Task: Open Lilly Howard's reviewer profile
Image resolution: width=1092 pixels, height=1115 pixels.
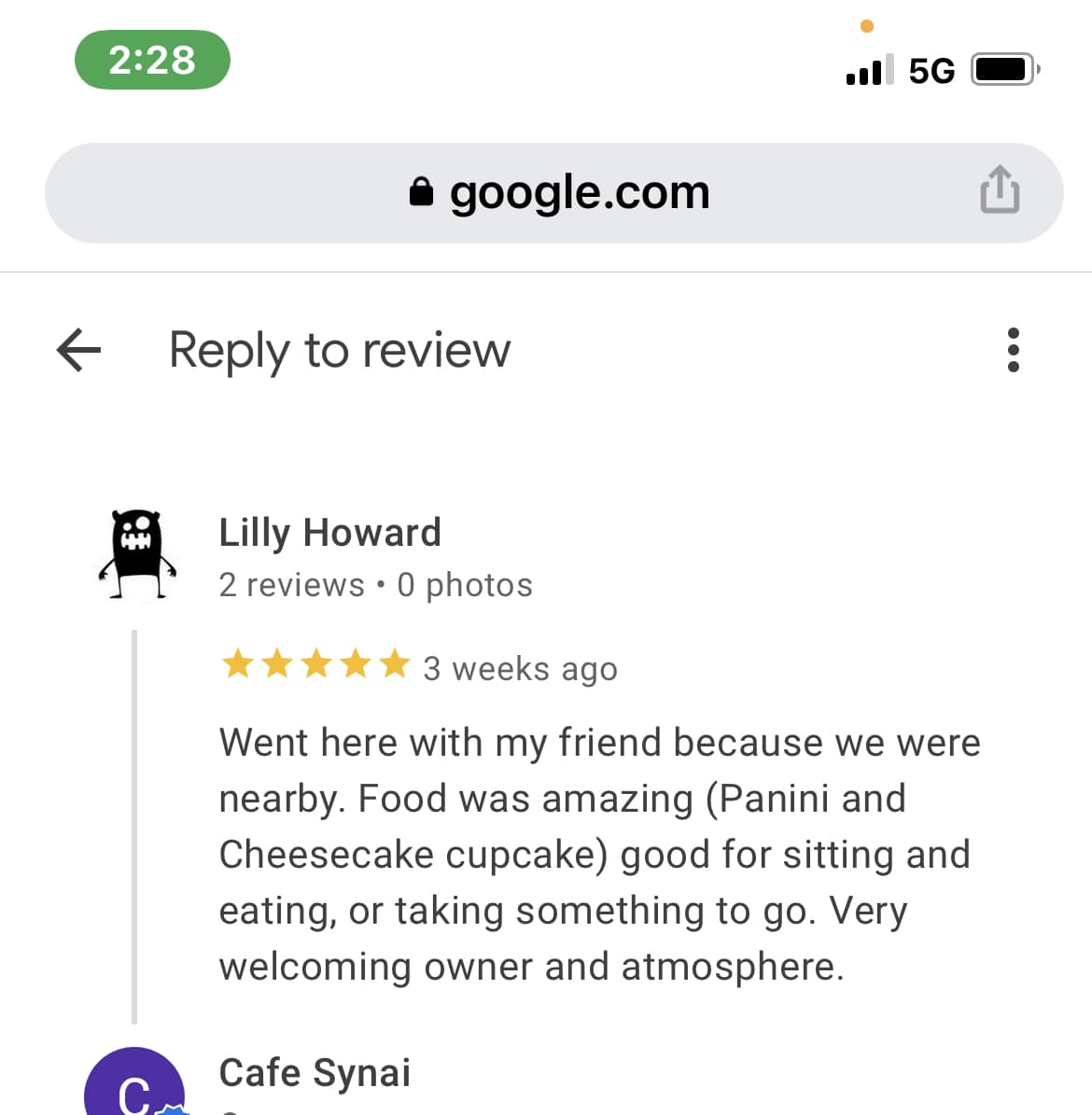Action: [x=329, y=533]
